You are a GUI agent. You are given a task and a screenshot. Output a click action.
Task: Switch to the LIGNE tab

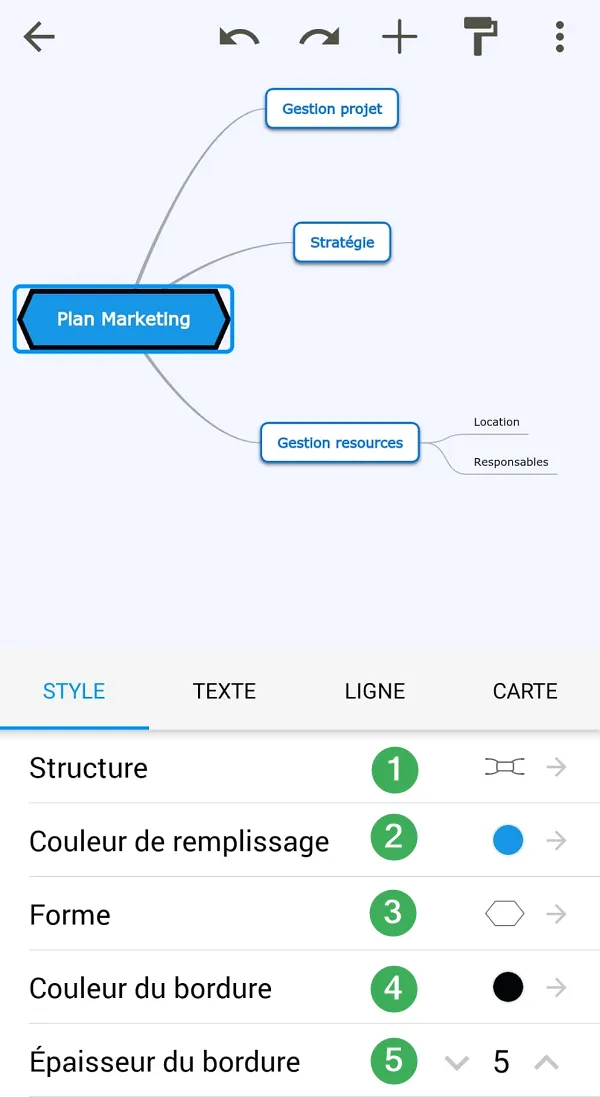(x=375, y=691)
